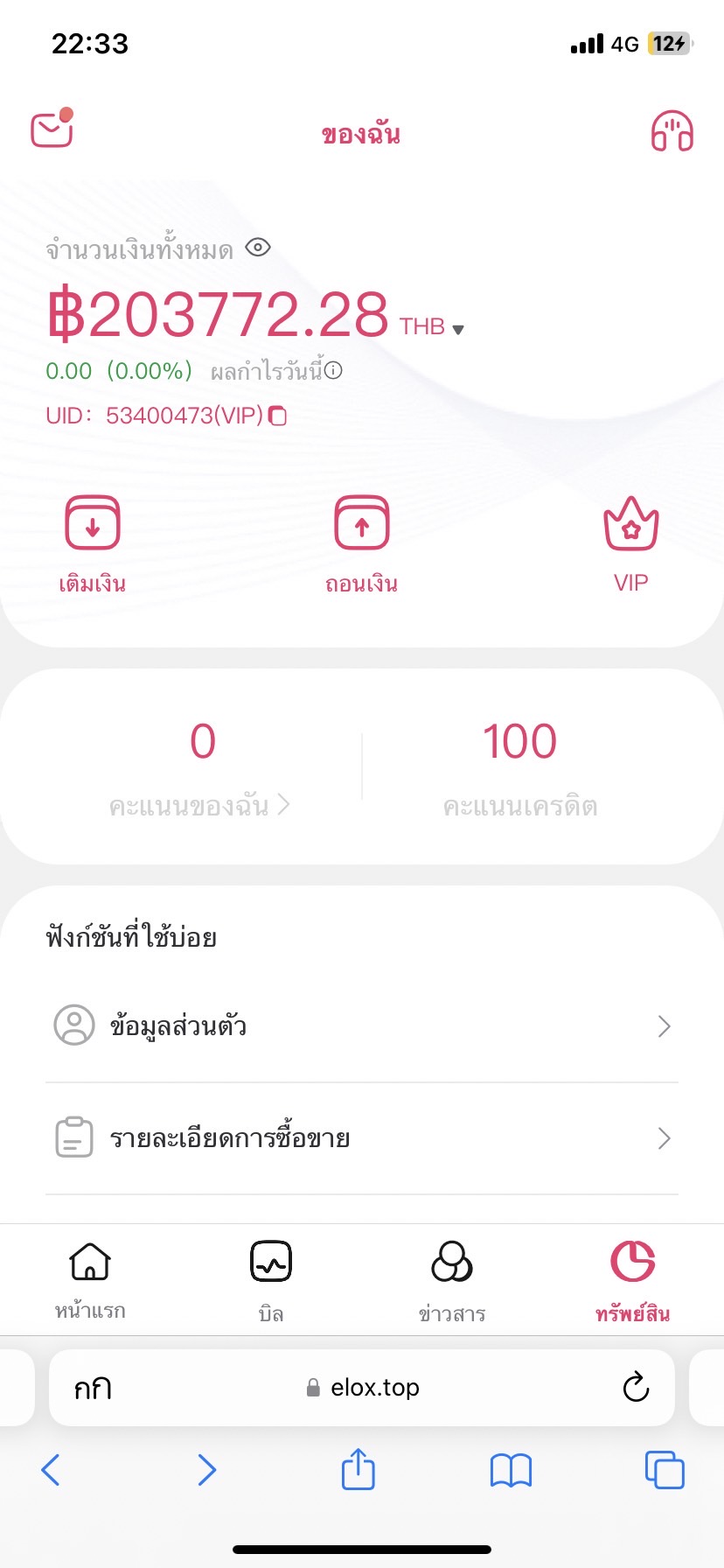Open customer support headset icon
Image resolution: width=724 pixels, height=1568 pixels.
point(672,131)
